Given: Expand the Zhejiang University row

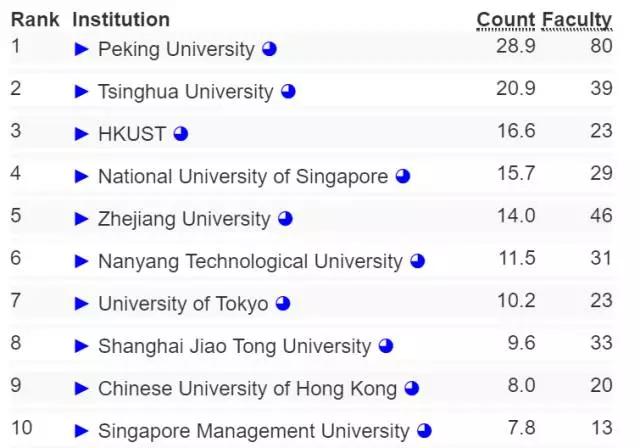Looking at the screenshot, I should [x=82, y=219].
